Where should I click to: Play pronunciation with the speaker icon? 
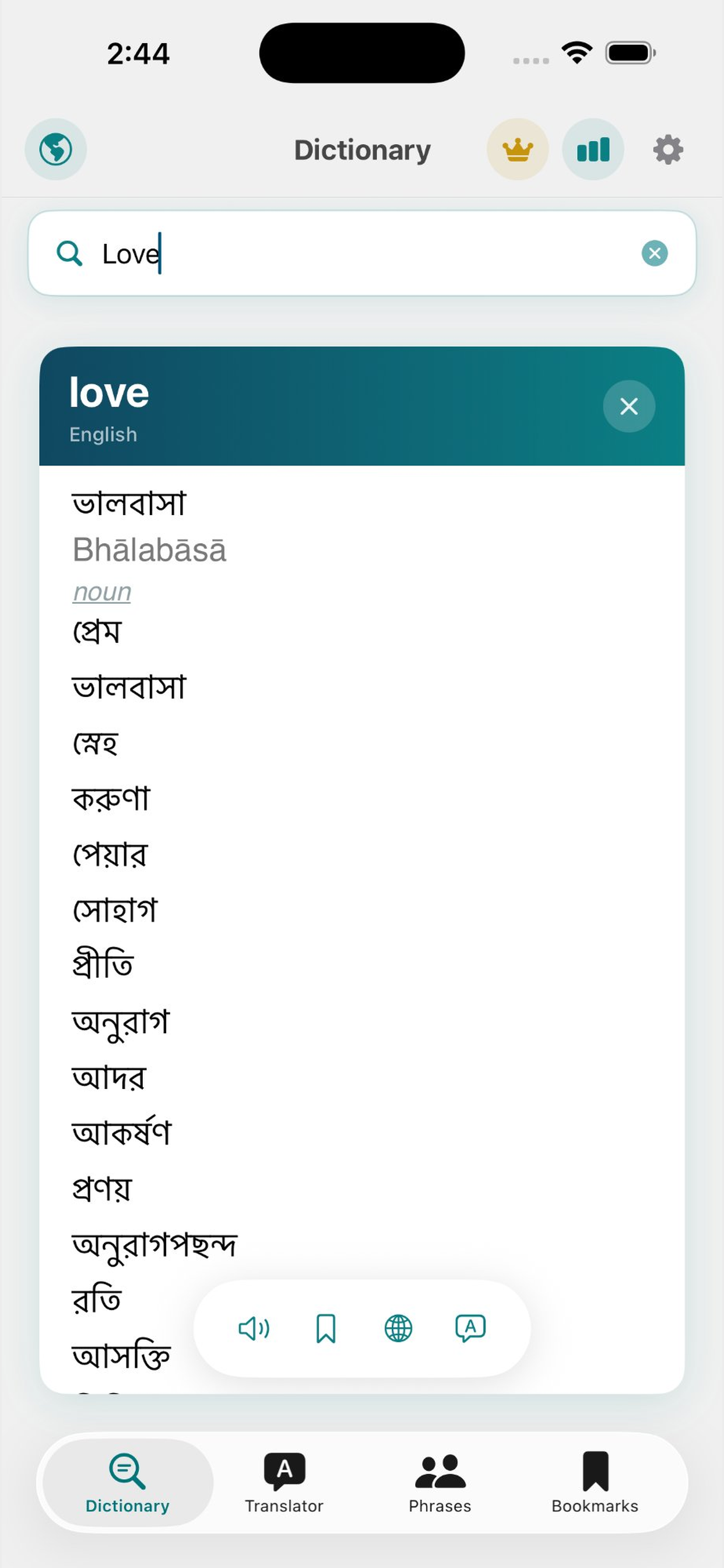point(254,1328)
